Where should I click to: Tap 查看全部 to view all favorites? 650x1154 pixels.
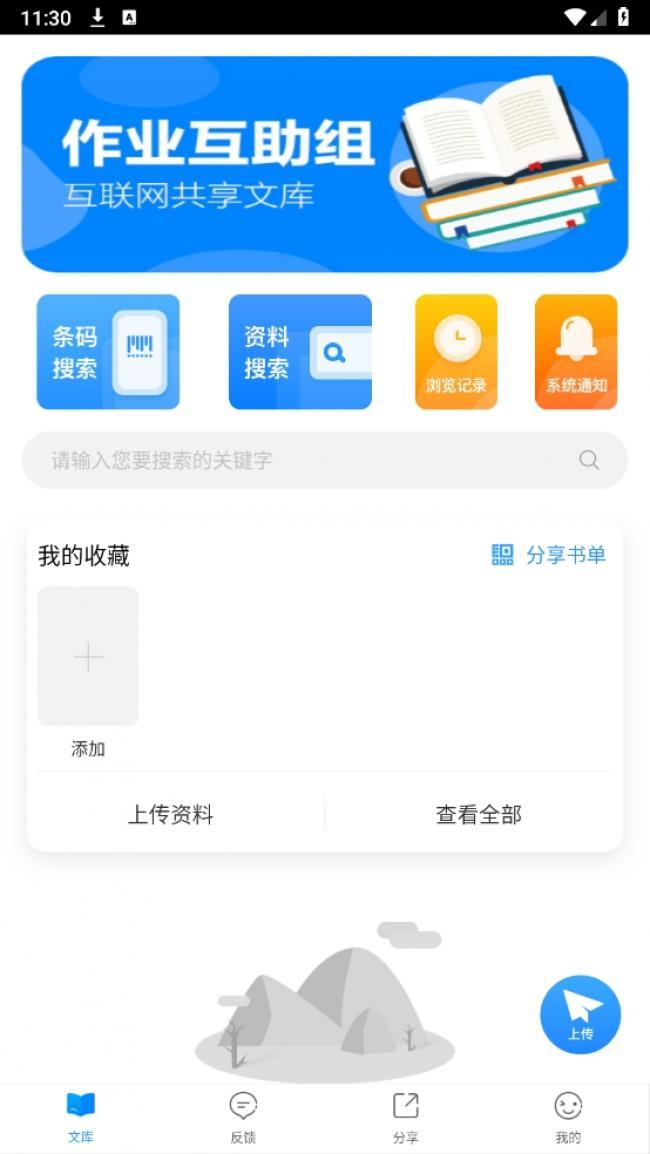click(x=478, y=815)
